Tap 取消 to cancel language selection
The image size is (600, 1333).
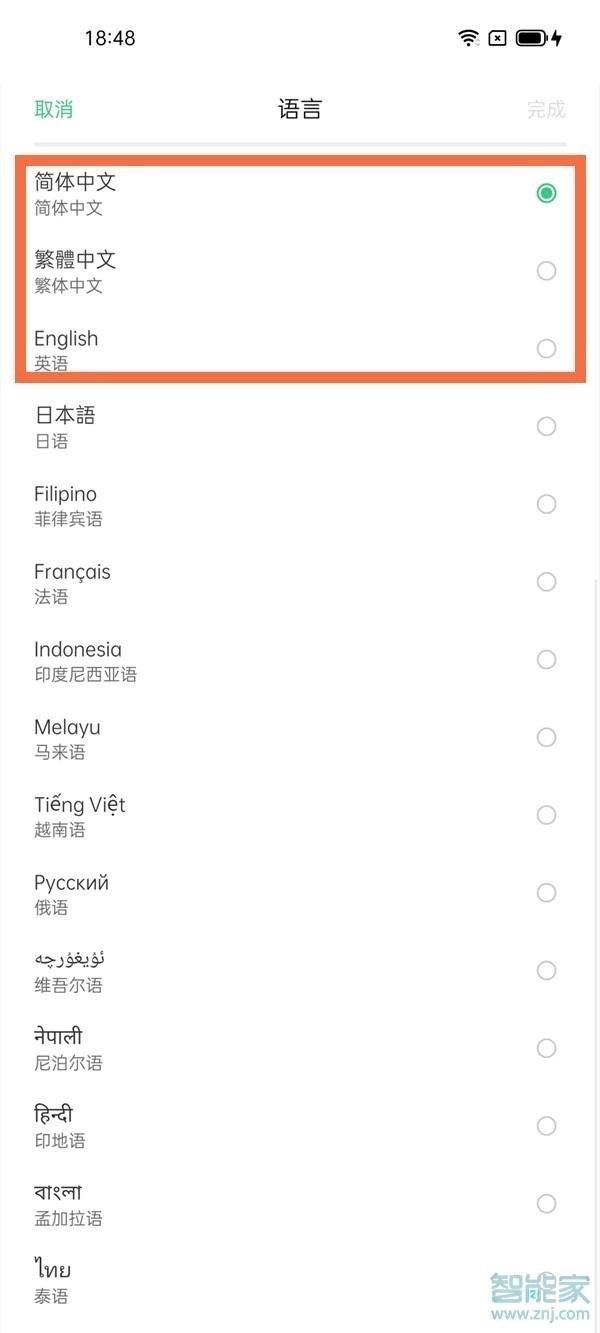tap(54, 109)
